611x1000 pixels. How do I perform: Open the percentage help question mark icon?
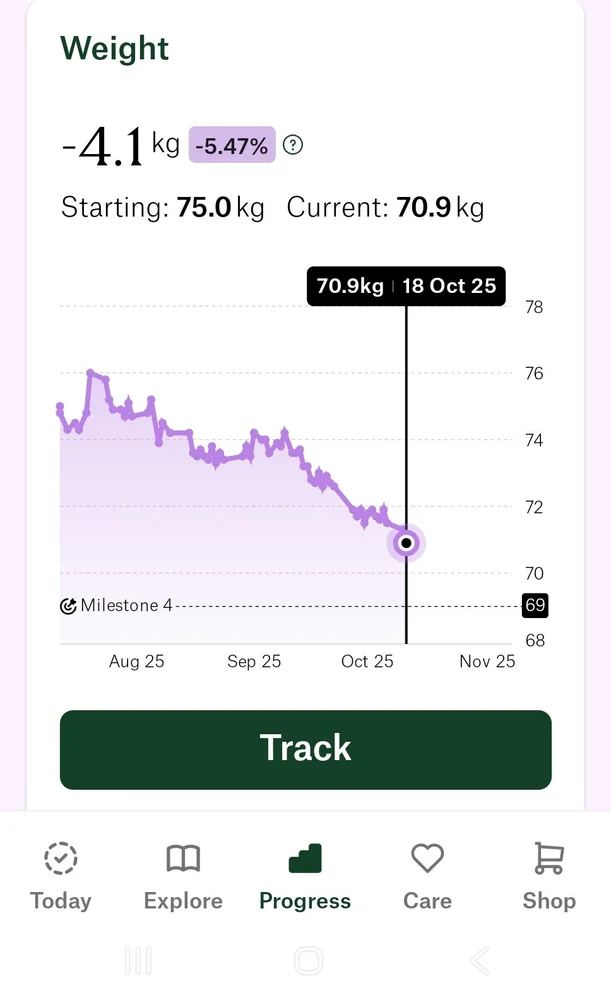(x=293, y=146)
